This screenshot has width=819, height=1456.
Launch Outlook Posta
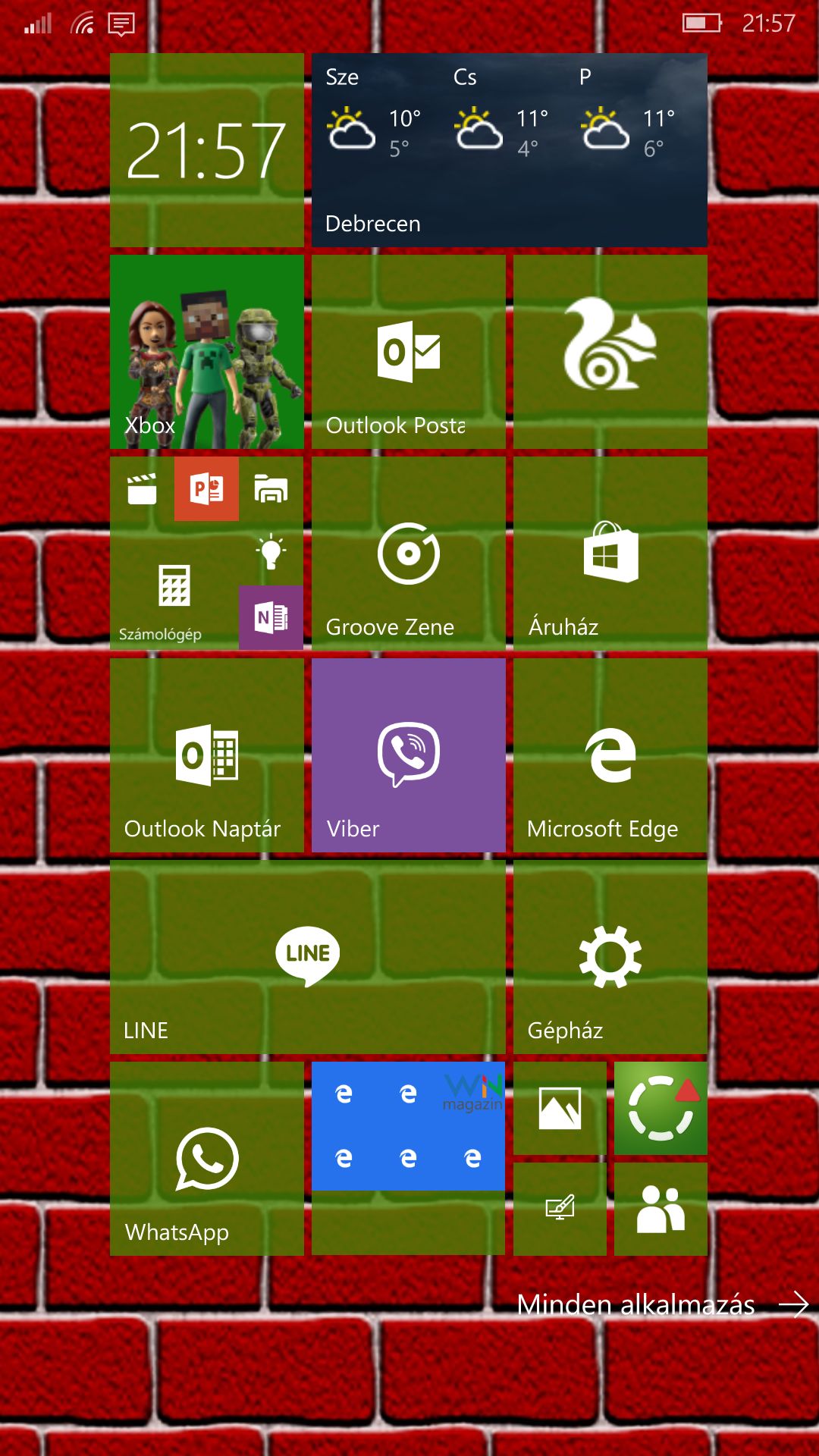(x=409, y=352)
